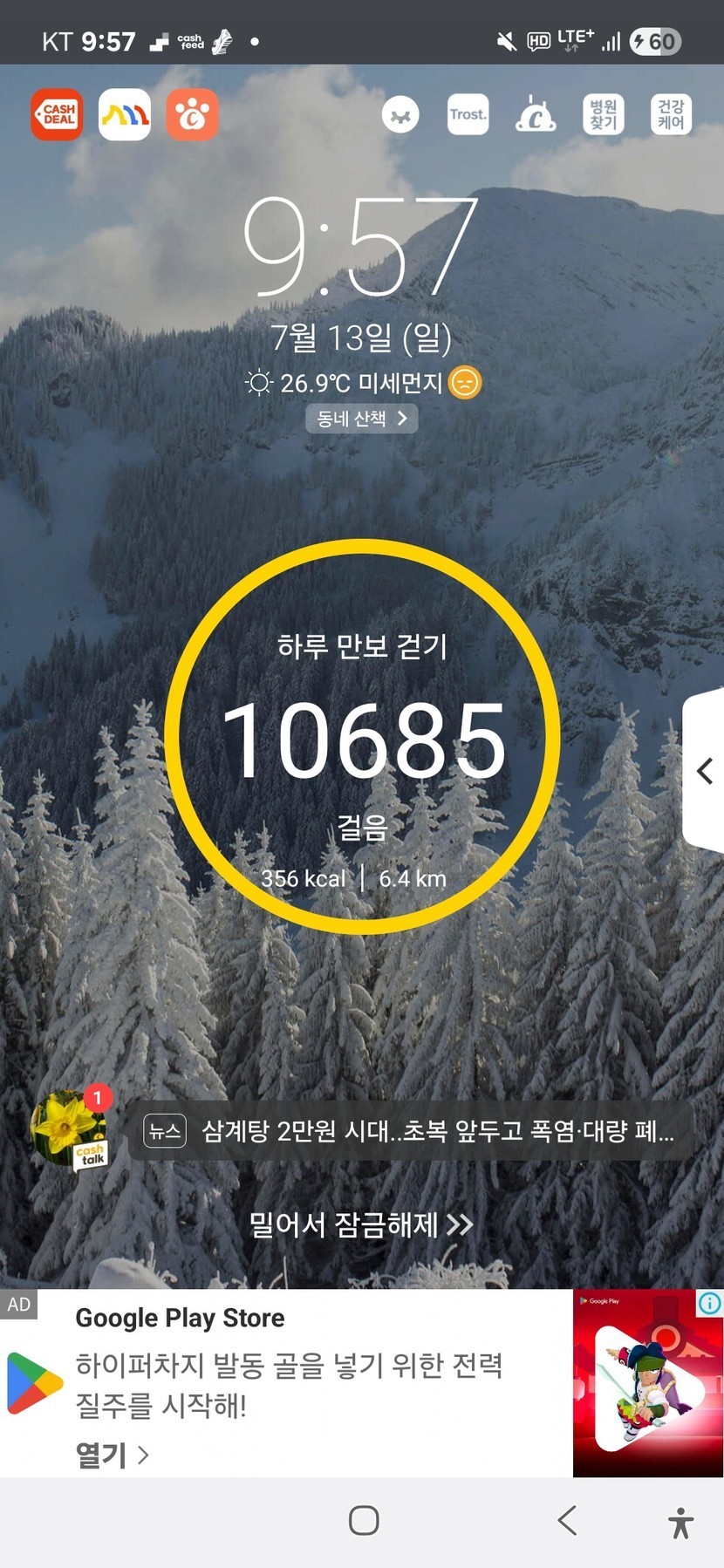Image resolution: width=724 pixels, height=1568 pixels.
Task: Open the 하루 만보 걷기 step counter
Action: coord(362,737)
